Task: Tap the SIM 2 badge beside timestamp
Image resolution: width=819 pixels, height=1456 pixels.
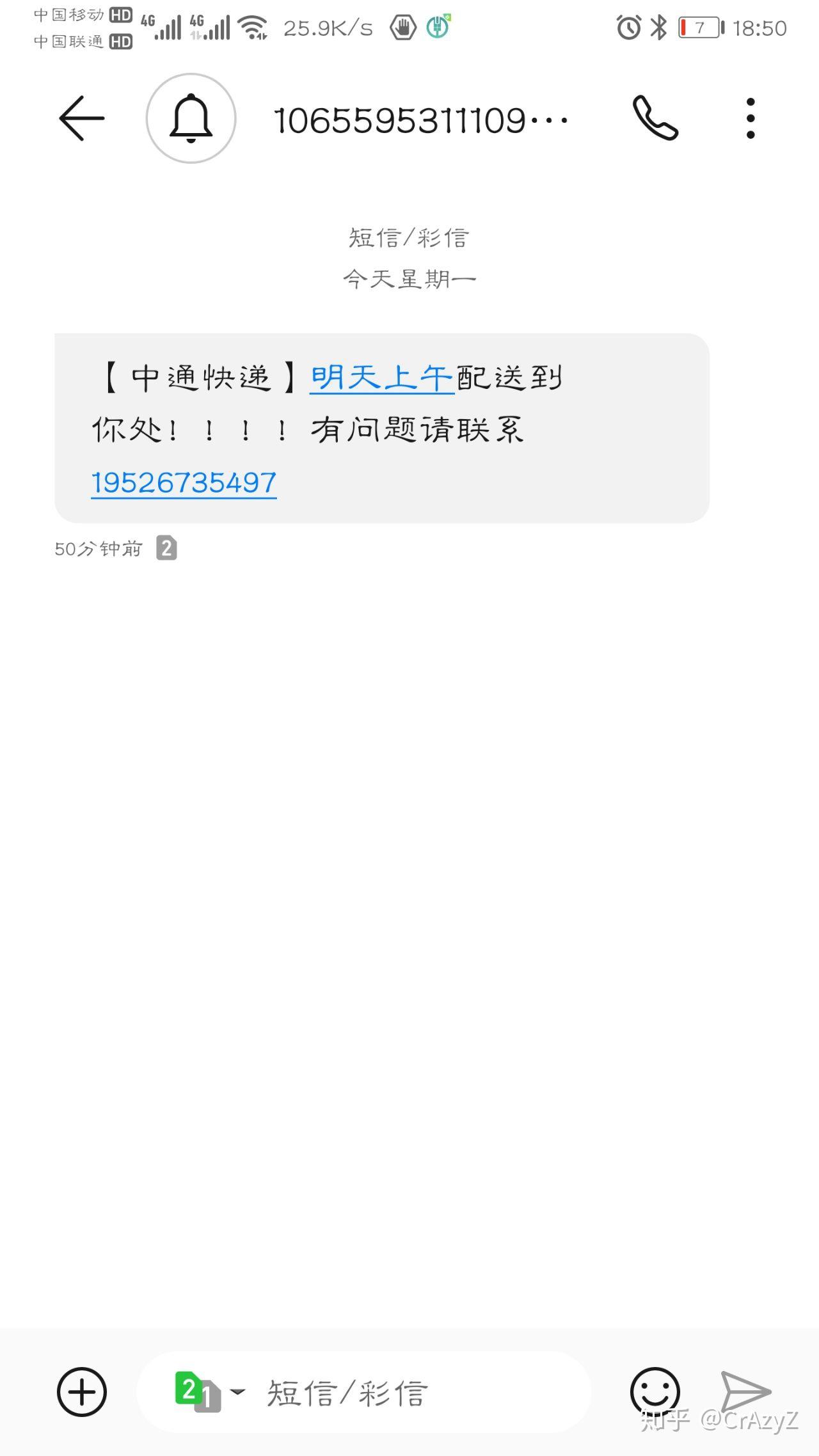Action: 166,548
